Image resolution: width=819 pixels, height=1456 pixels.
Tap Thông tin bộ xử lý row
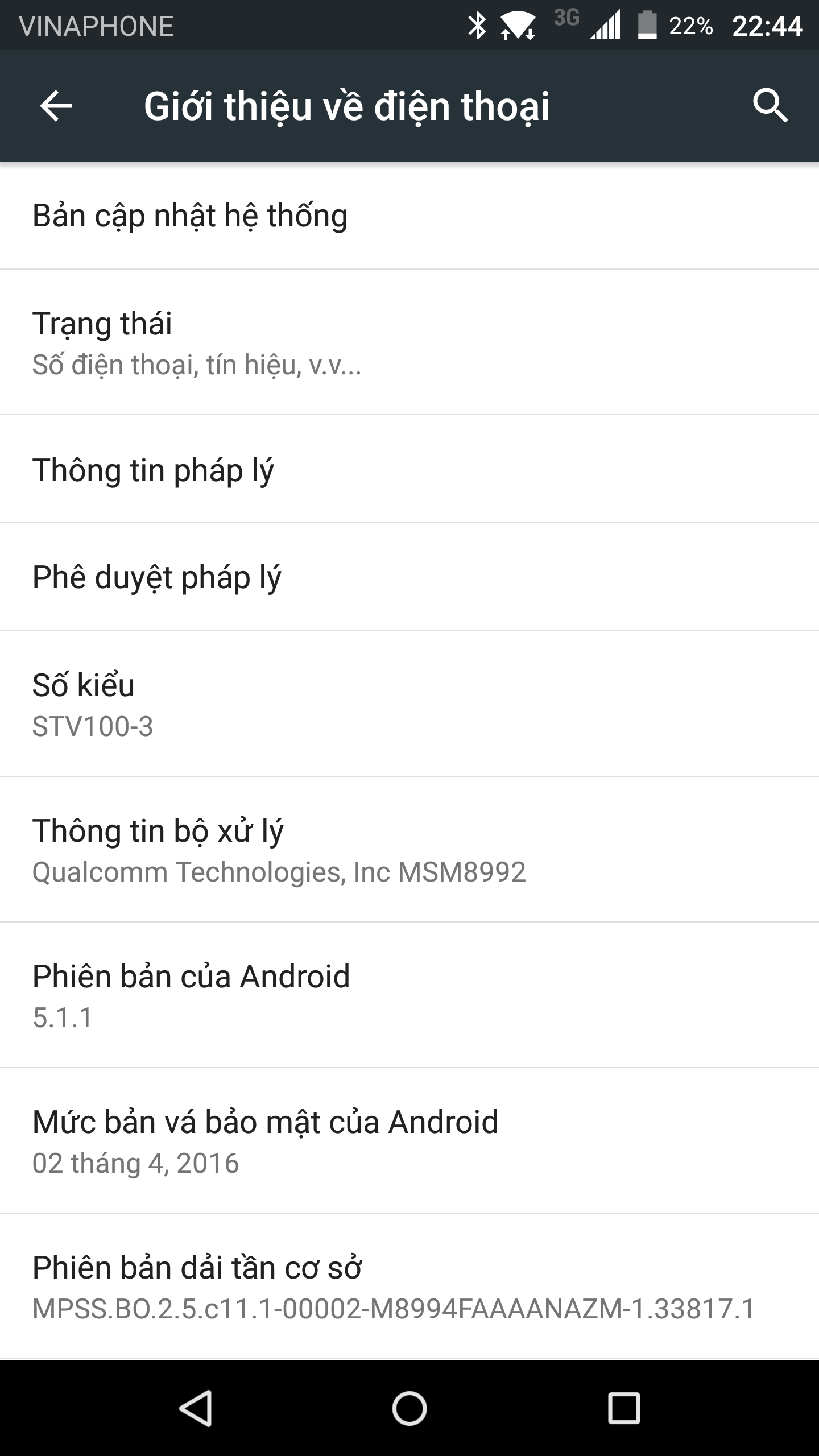409,850
